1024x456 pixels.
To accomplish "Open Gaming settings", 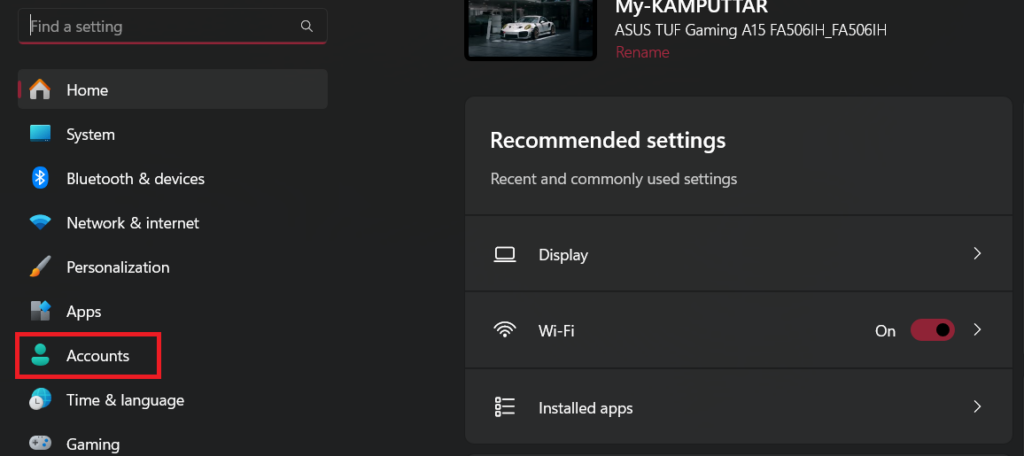I will [x=92, y=444].
